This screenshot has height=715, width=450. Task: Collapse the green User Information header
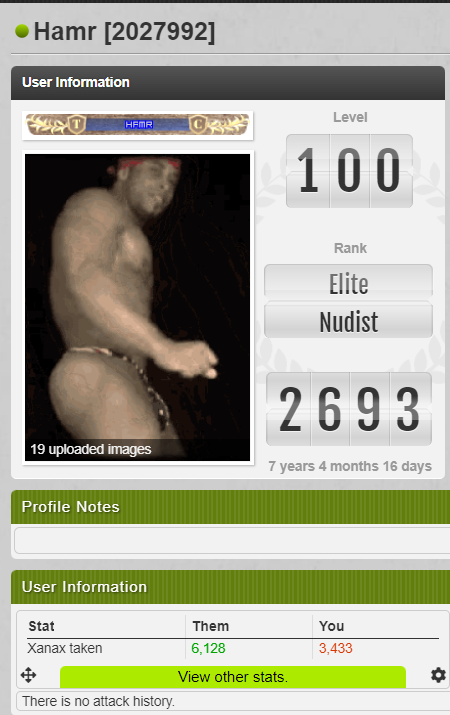click(230, 587)
